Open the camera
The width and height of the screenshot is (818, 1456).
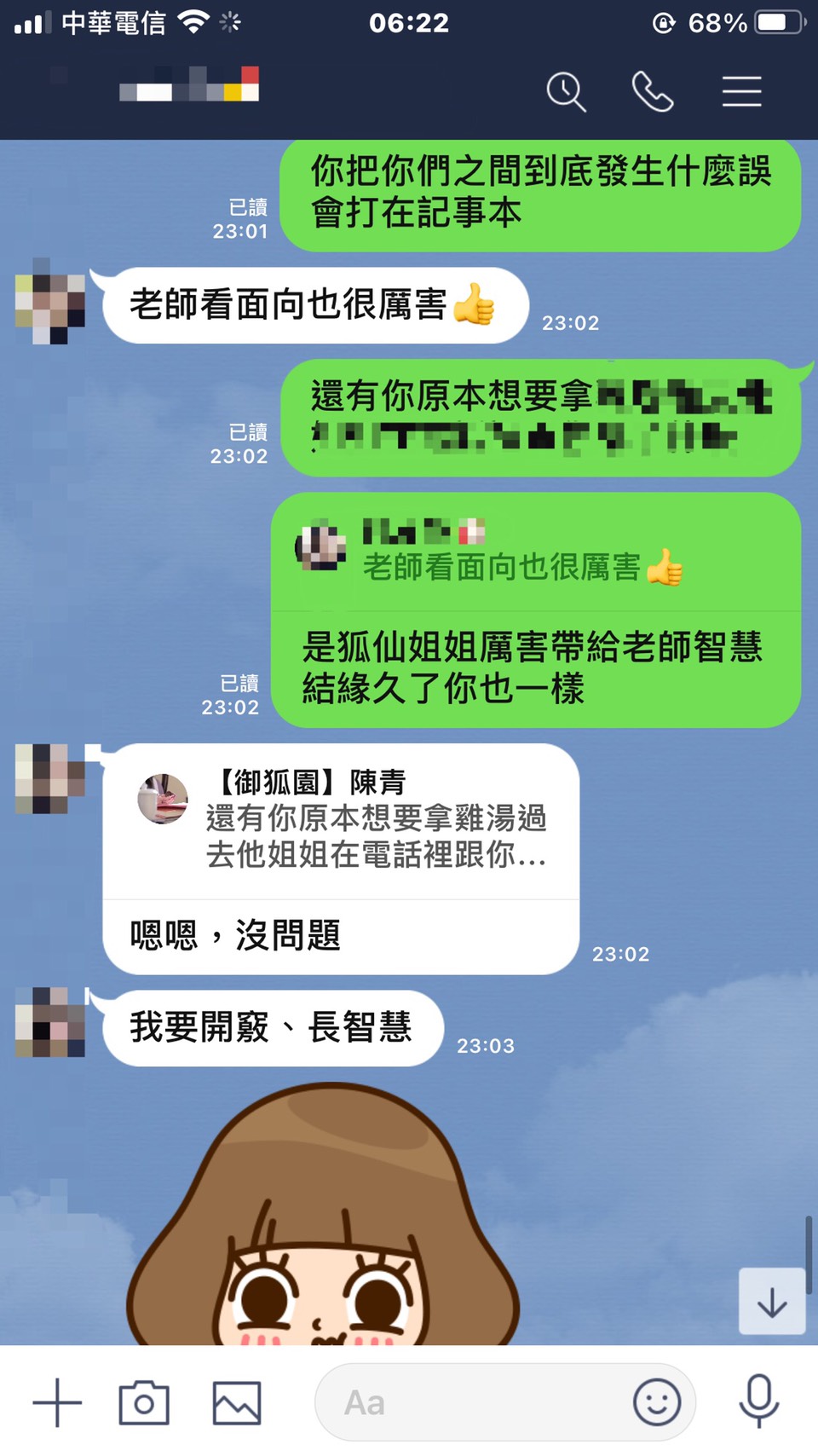[x=144, y=1402]
